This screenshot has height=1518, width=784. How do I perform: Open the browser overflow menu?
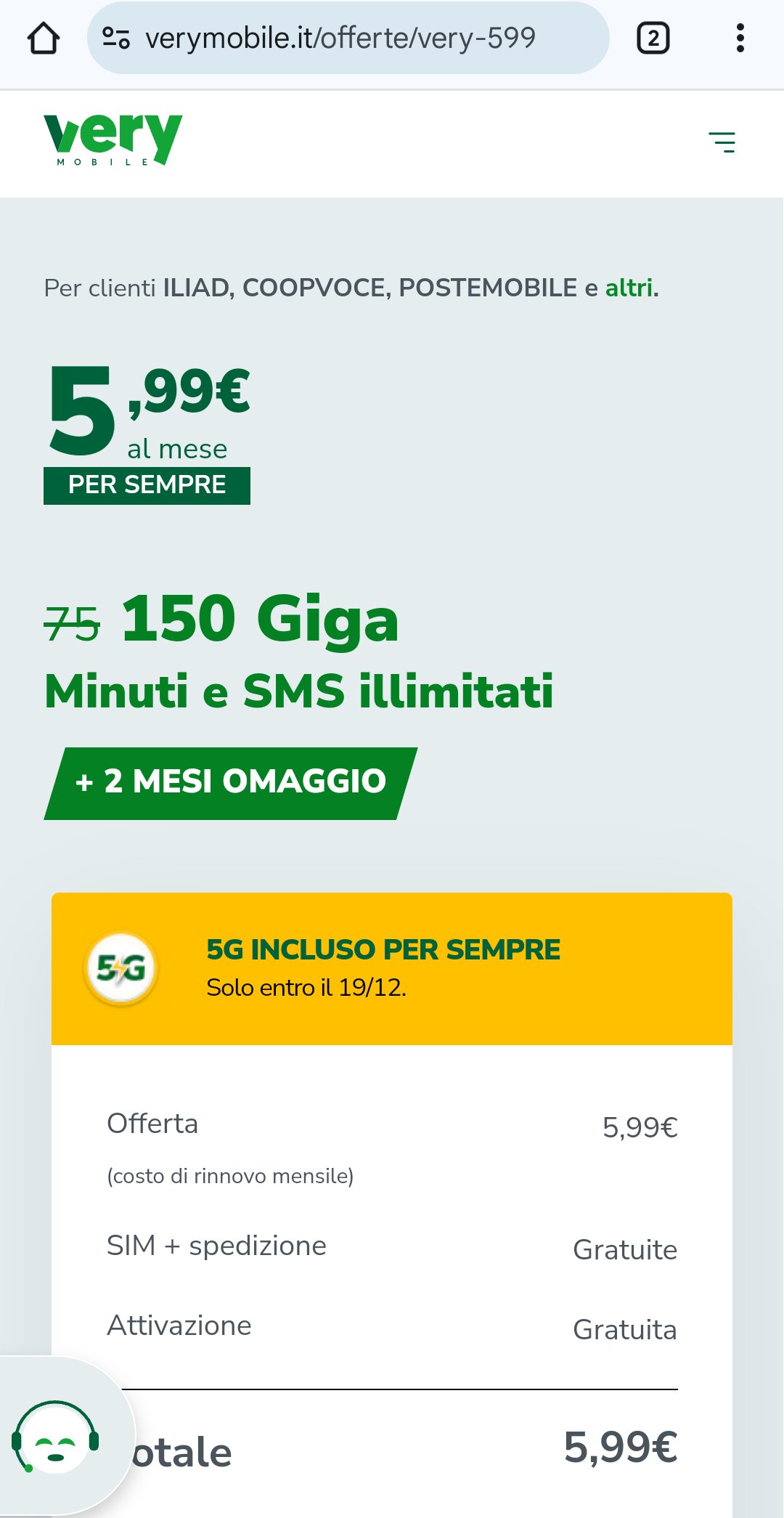(740, 38)
